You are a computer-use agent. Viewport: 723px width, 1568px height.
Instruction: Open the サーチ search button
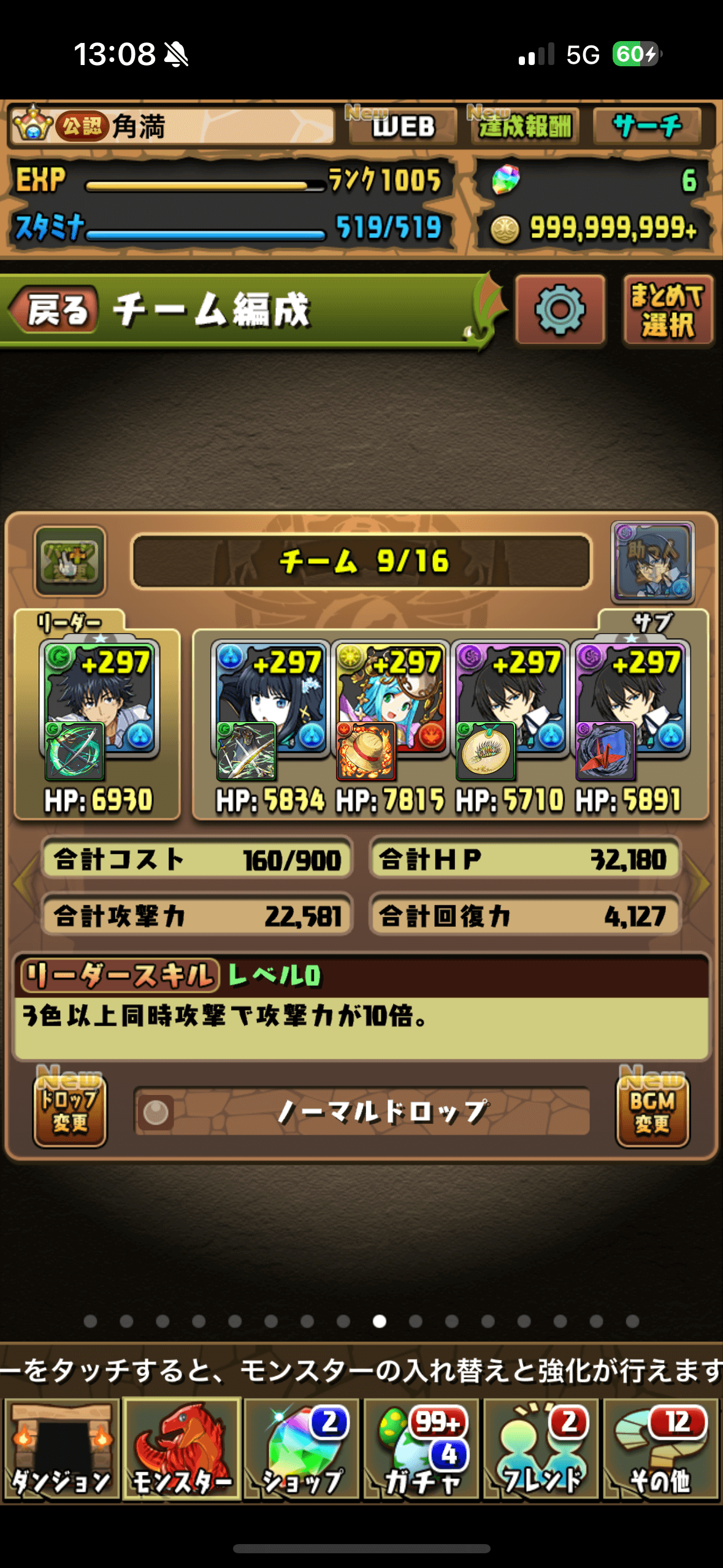[x=647, y=126]
